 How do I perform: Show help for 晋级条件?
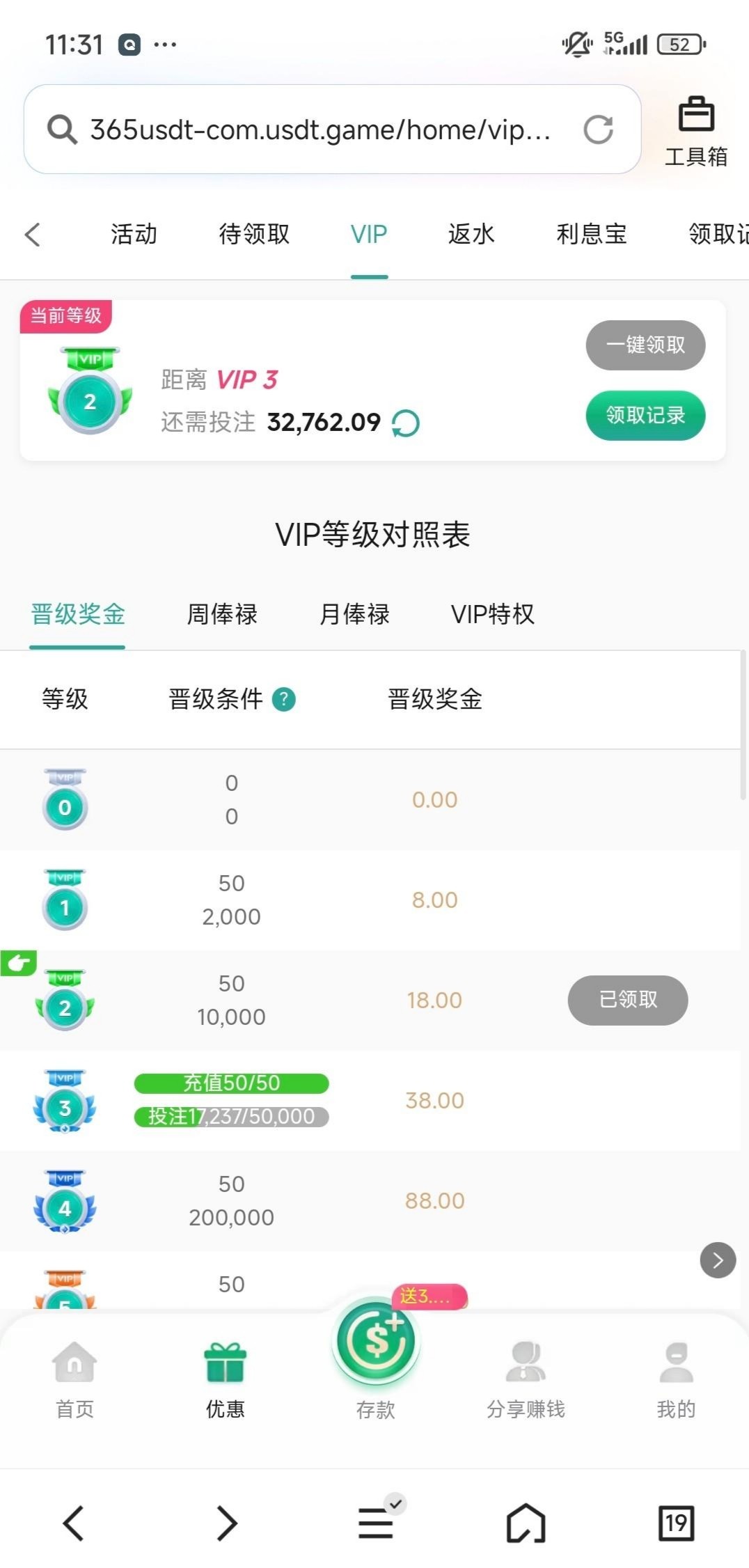tap(283, 699)
